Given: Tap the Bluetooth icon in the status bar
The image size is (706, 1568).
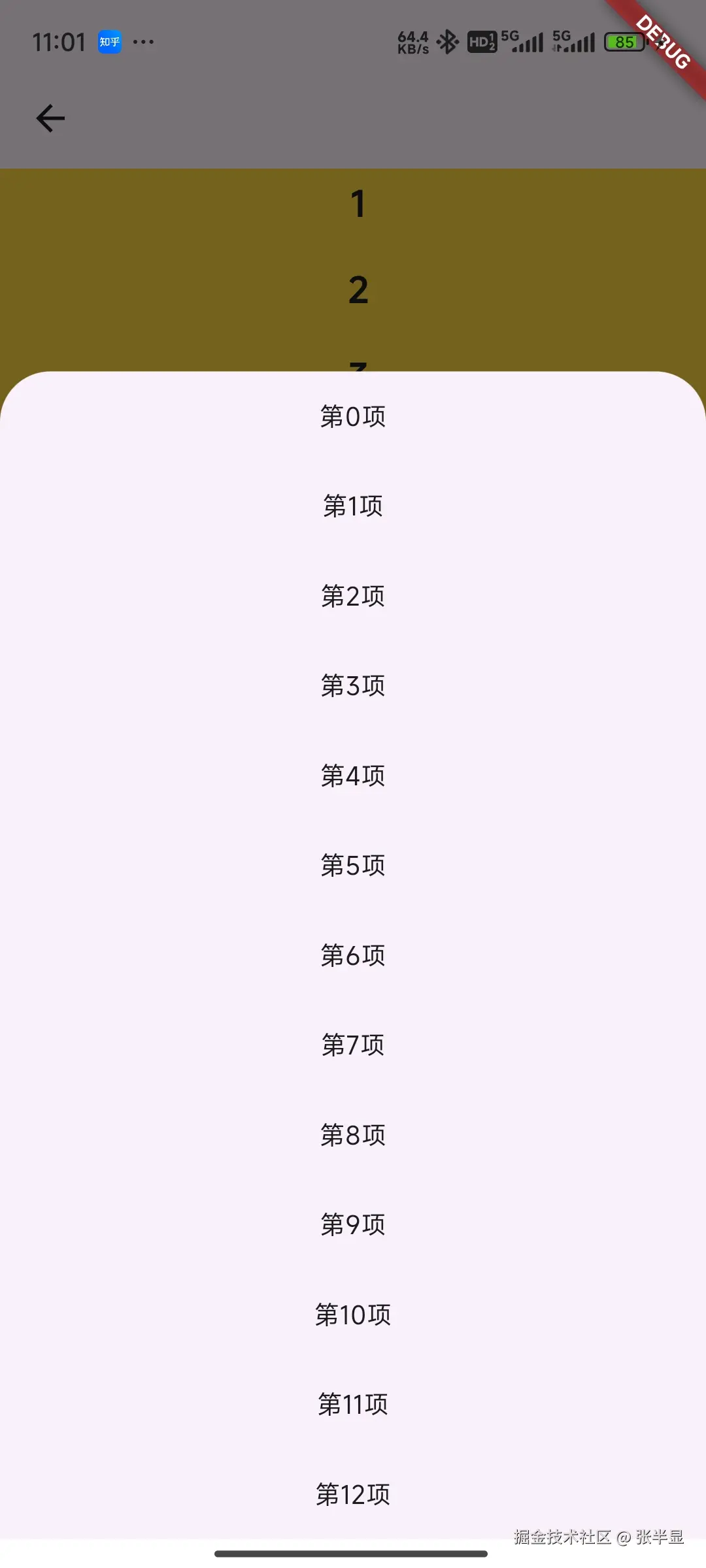Looking at the screenshot, I should (446, 41).
